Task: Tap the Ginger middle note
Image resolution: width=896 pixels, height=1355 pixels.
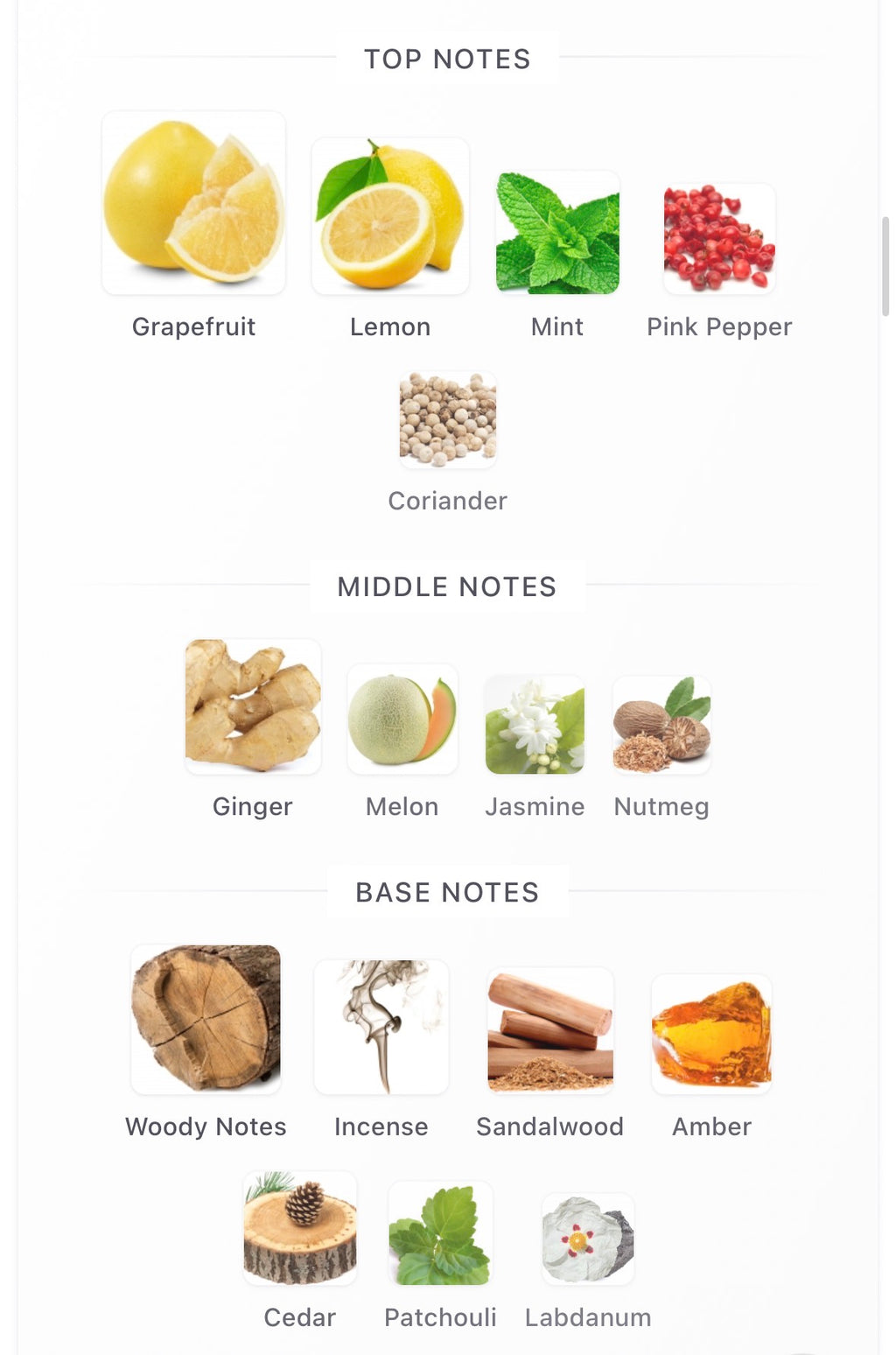Action: [253, 706]
